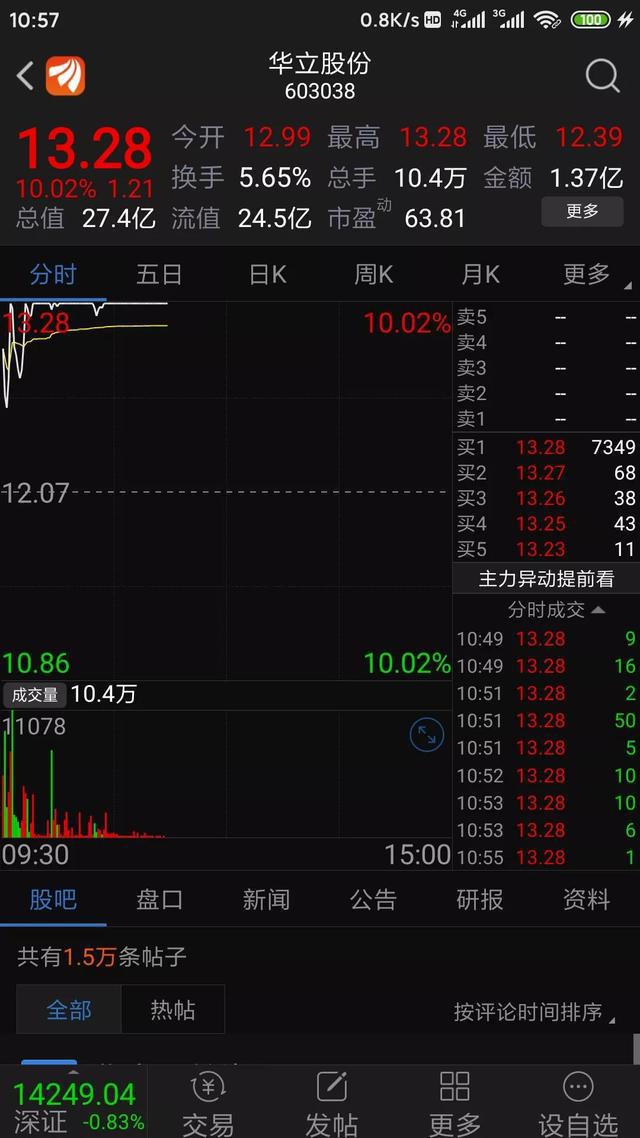Screen dimensions: 640x1138
Task: Select the 周K chart tab
Action: tap(374, 274)
